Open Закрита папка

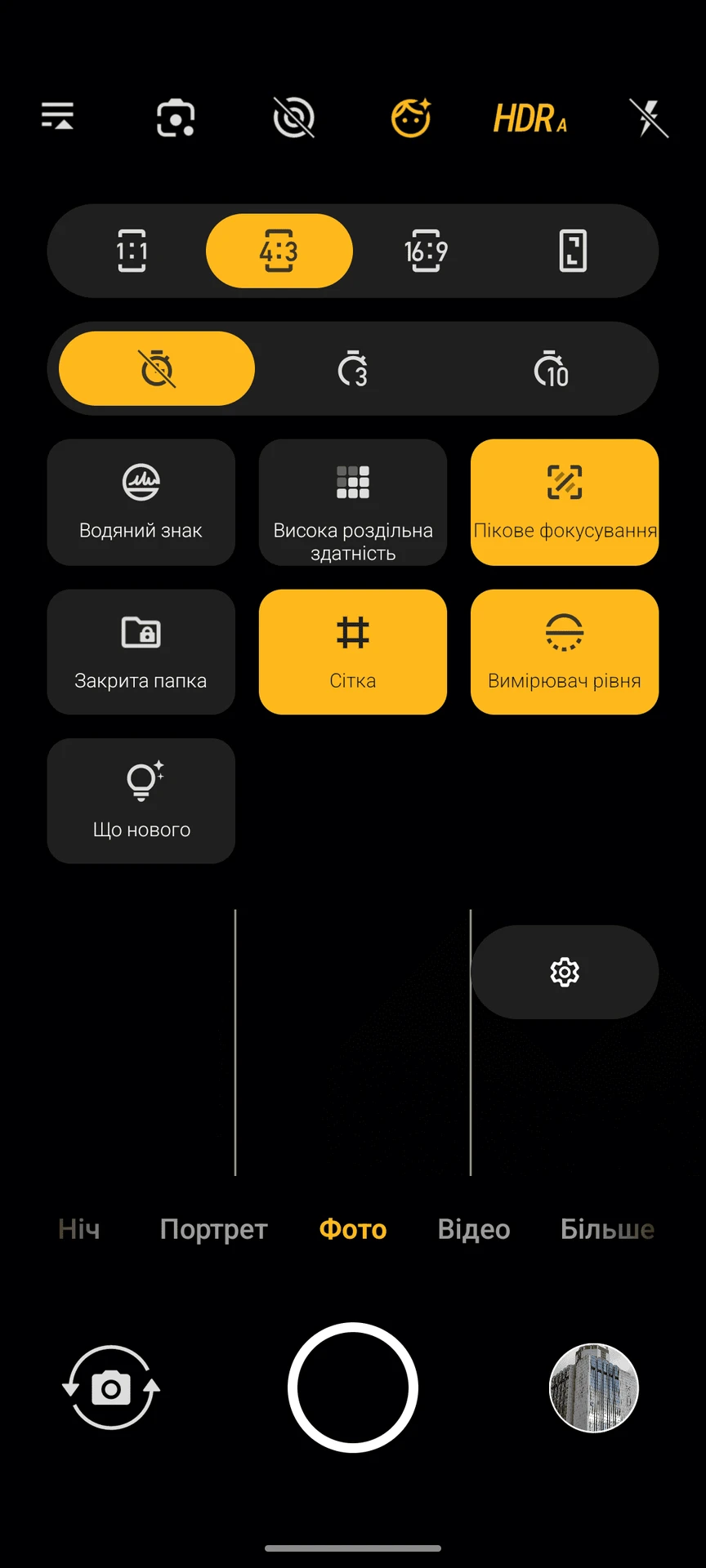pyautogui.click(x=141, y=652)
